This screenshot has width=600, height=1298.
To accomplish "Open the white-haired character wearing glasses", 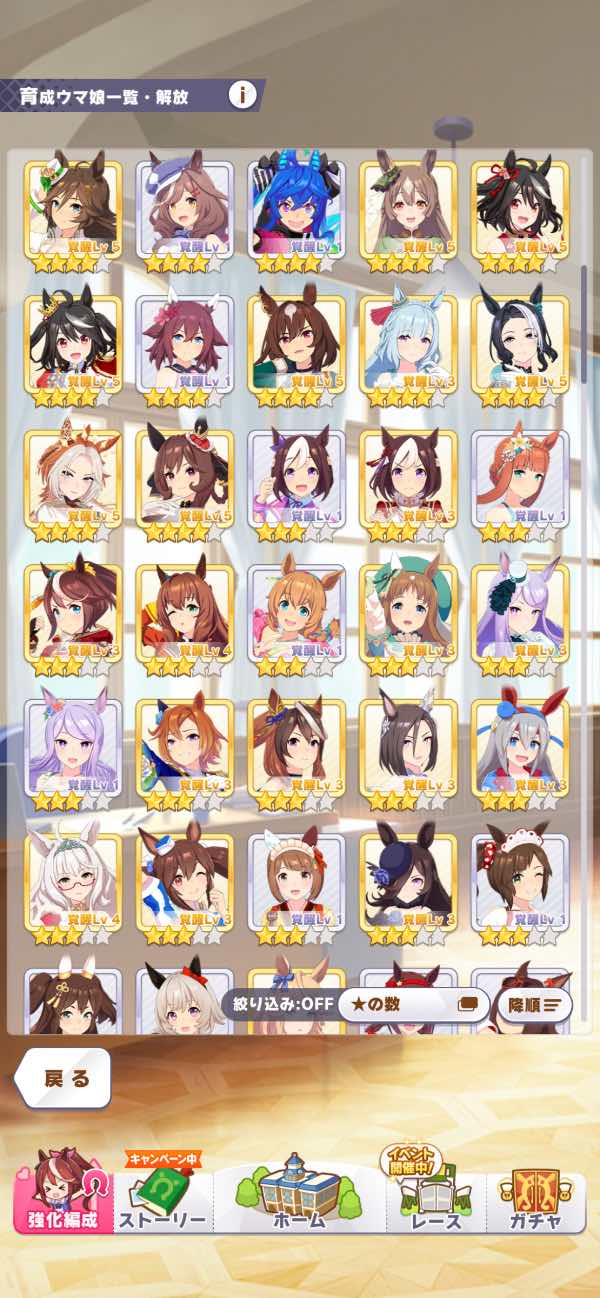I will 73,882.
